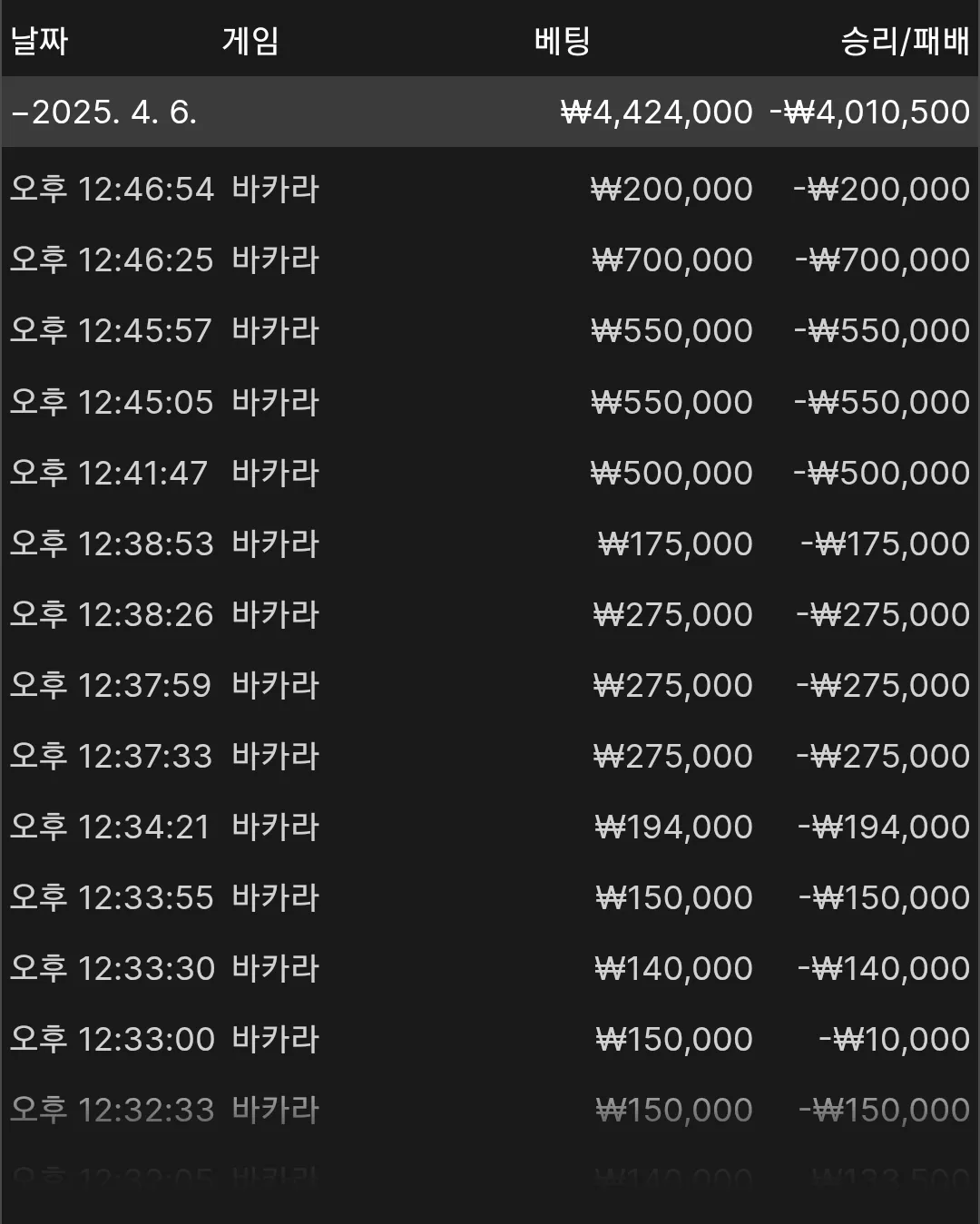View details of the 12:45:05 바카라 bet

490,402
